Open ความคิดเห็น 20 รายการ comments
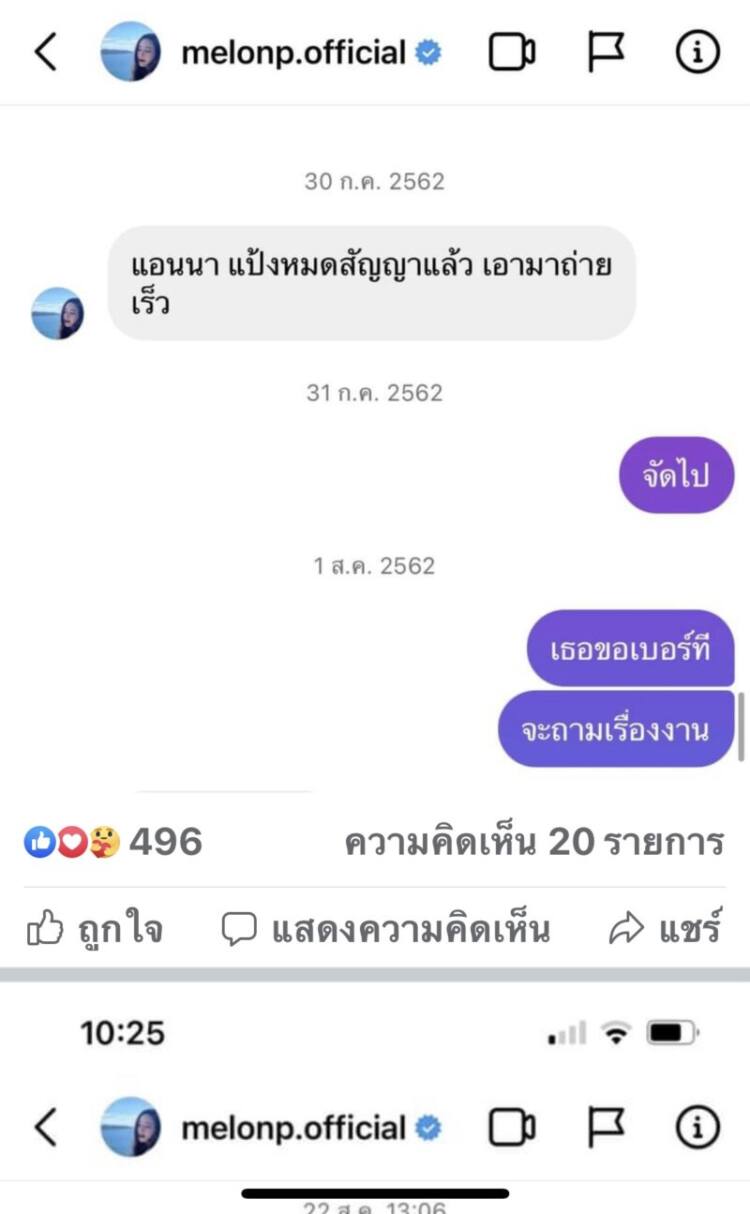The width and height of the screenshot is (750, 1214). [x=533, y=843]
